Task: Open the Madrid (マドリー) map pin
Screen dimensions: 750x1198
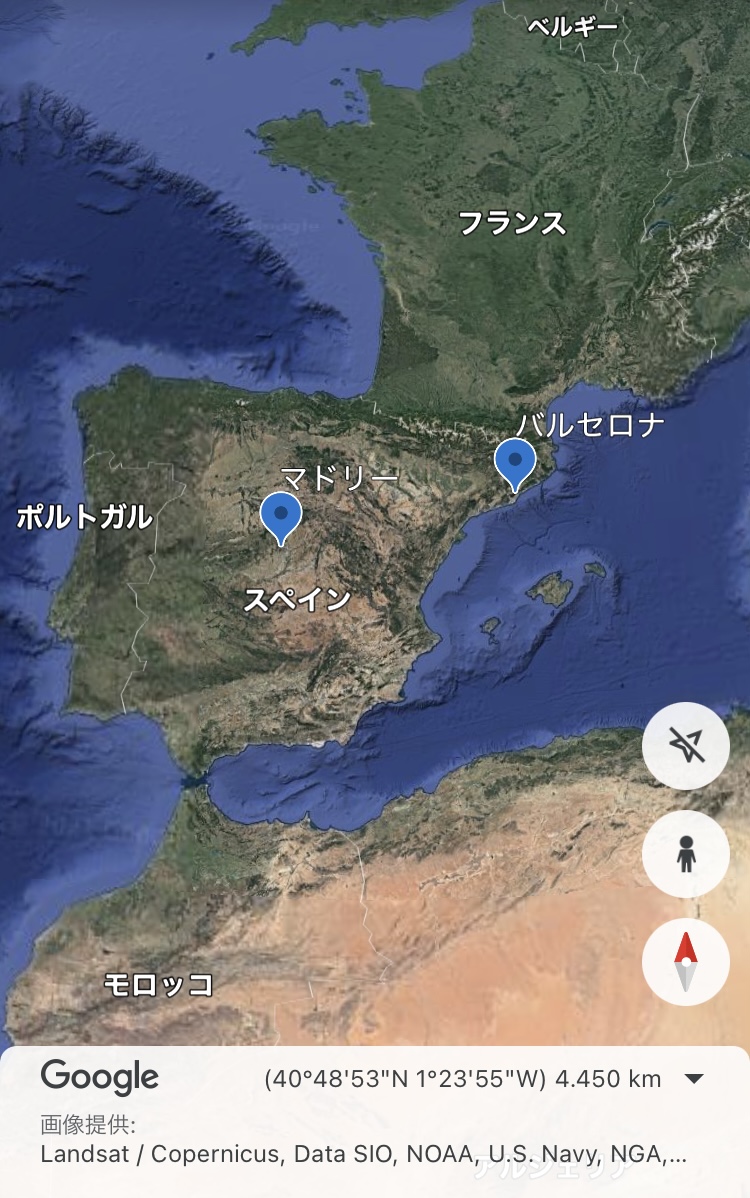Action: (281, 515)
